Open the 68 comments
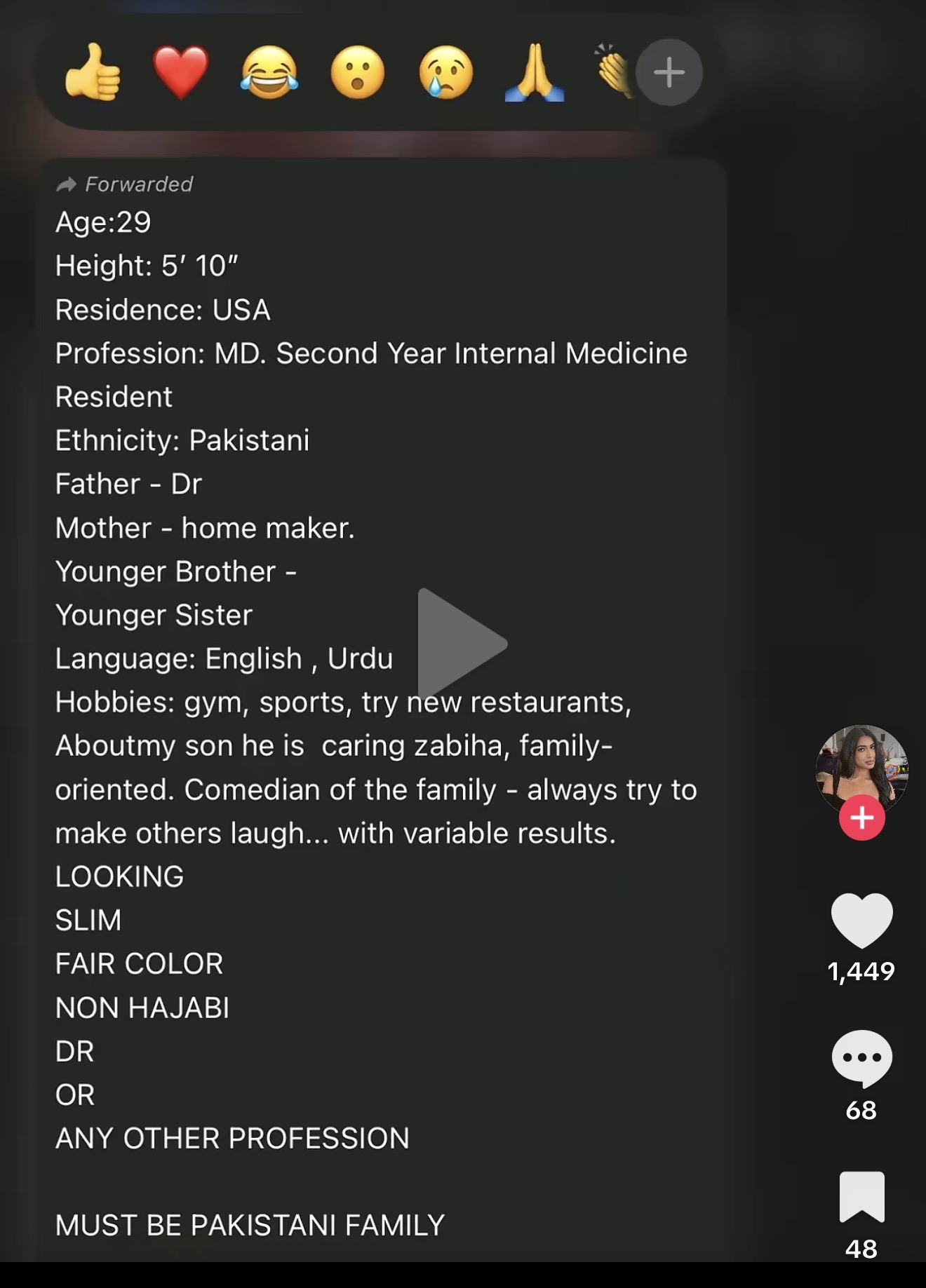This screenshot has width=926, height=1288. pos(861,1057)
